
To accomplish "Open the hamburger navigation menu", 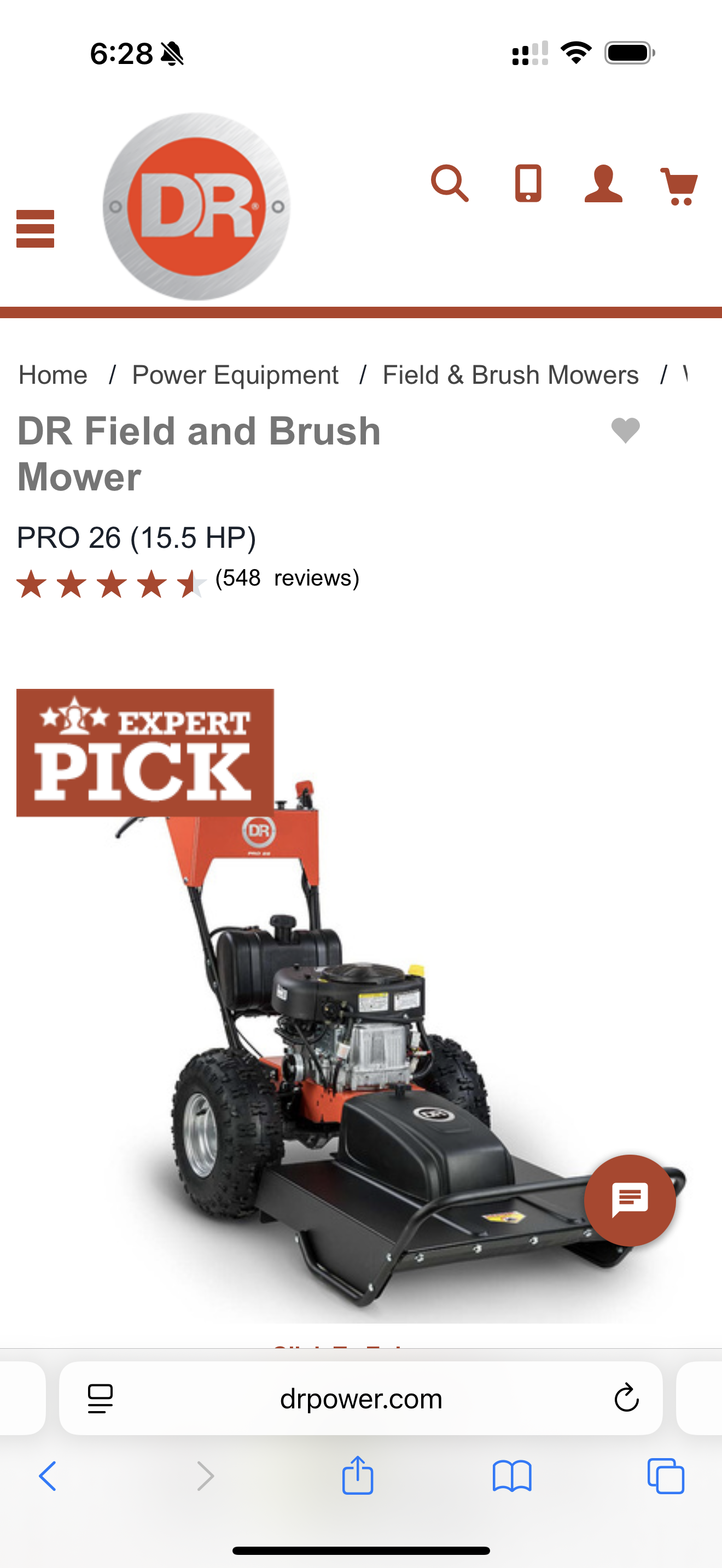I will (x=36, y=229).
